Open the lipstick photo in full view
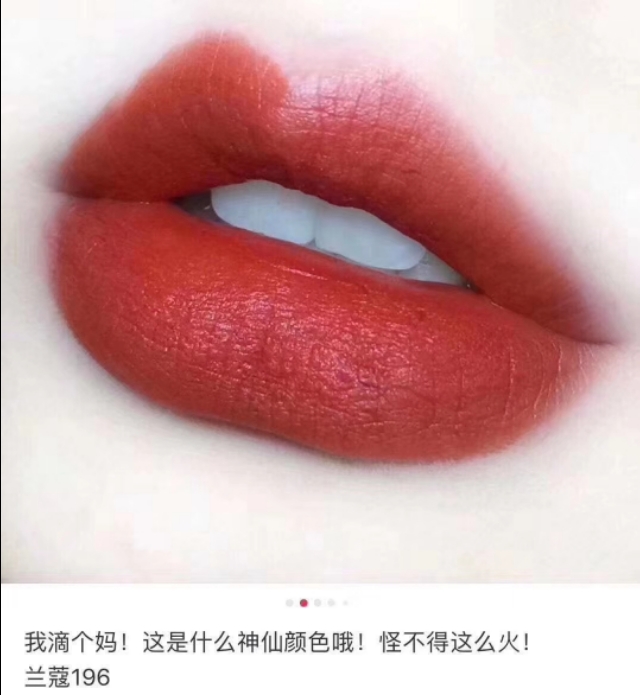The image size is (640, 695). pos(320,290)
